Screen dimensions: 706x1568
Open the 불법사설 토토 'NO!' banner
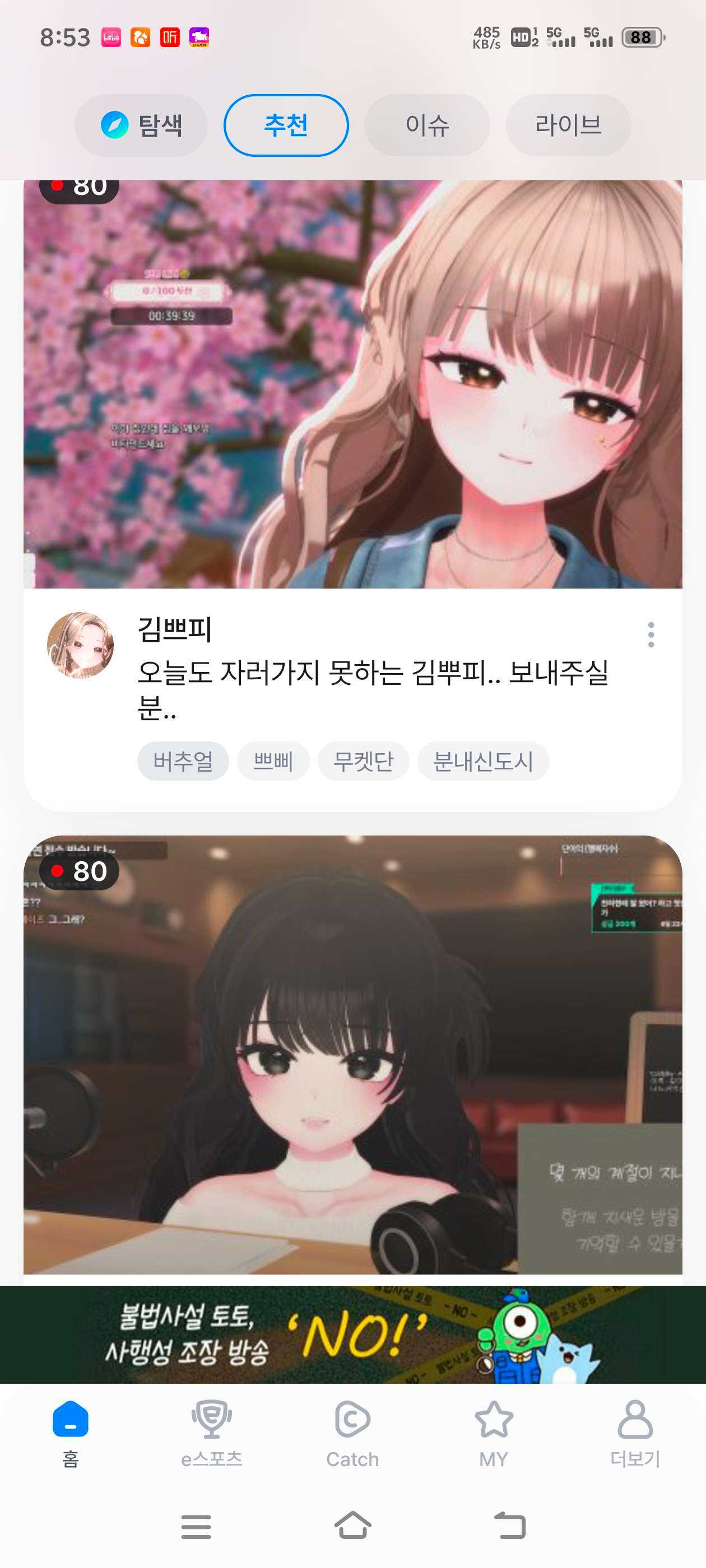pyautogui.click(x=352, y=1334)
